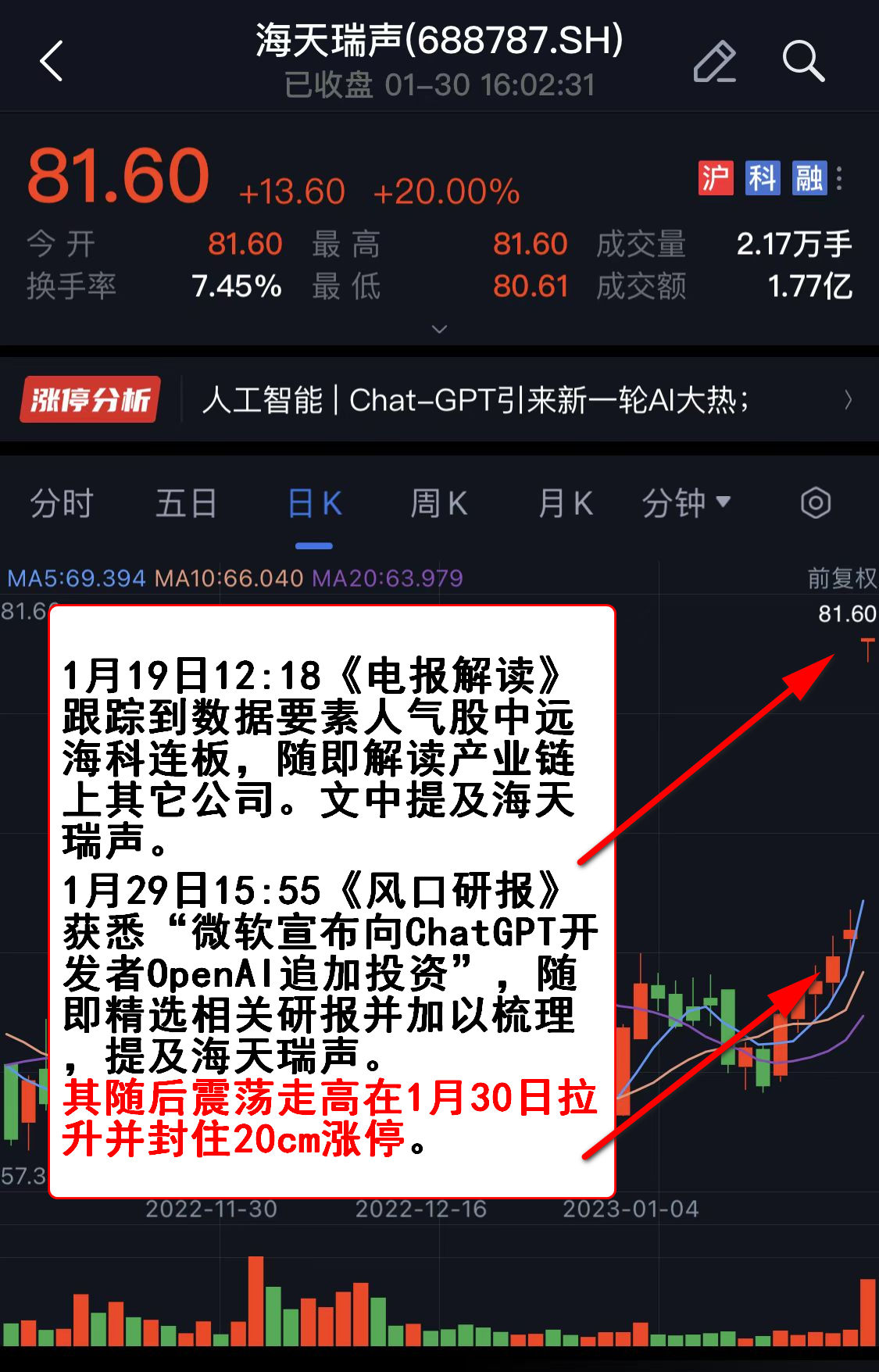Change the 前复权 adjustment mode
The width and height of the screenshot is (879, 1372).
pos(841,578)
